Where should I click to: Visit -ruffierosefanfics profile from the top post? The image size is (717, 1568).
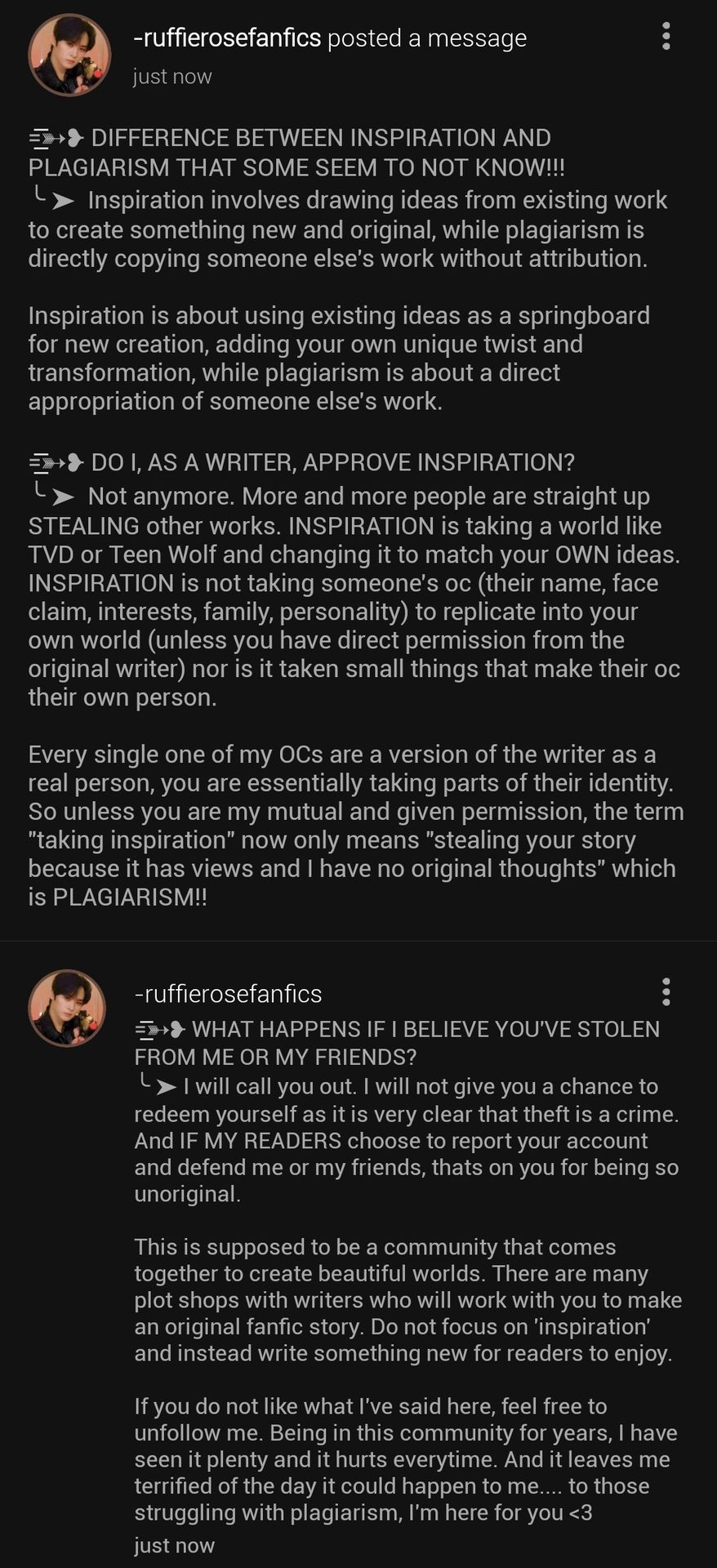227,38
